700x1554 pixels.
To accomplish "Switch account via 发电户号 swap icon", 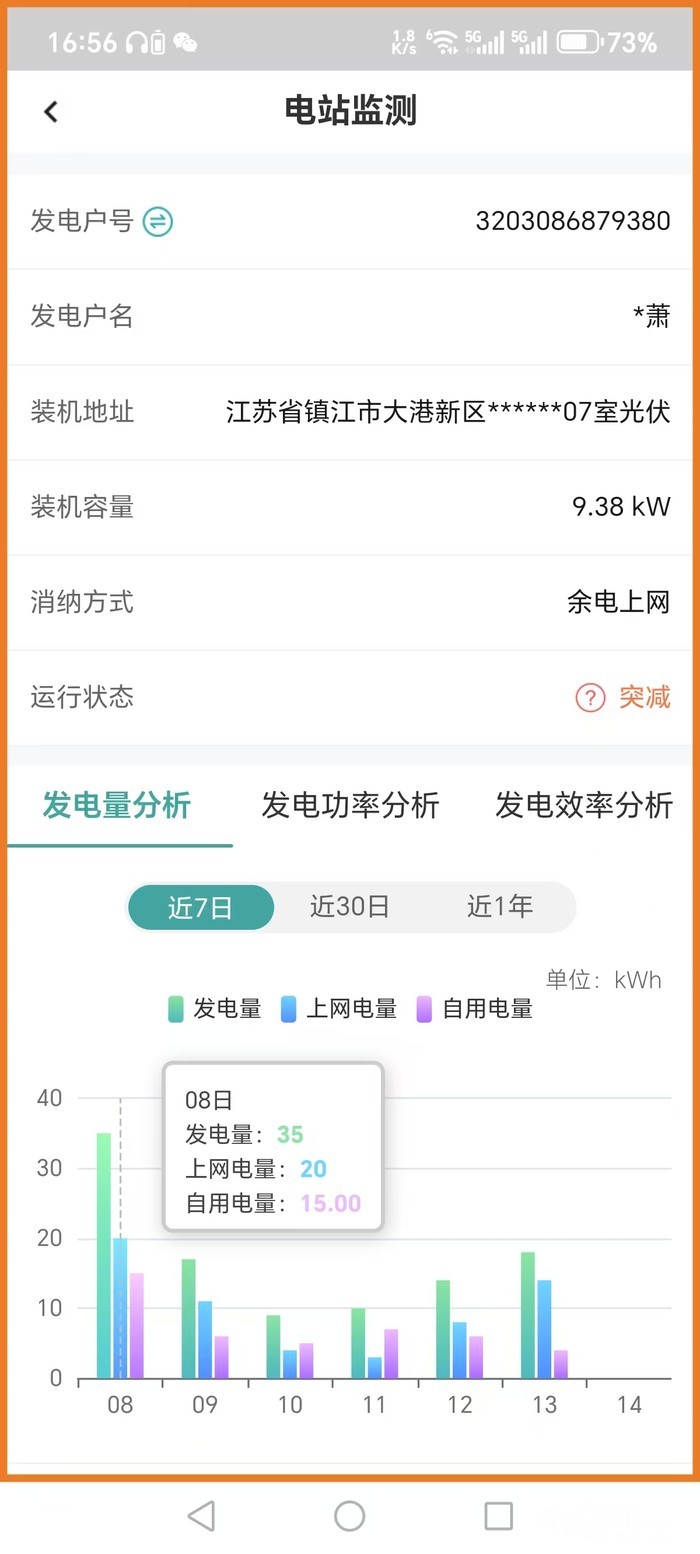I will [x=157, y=221].
